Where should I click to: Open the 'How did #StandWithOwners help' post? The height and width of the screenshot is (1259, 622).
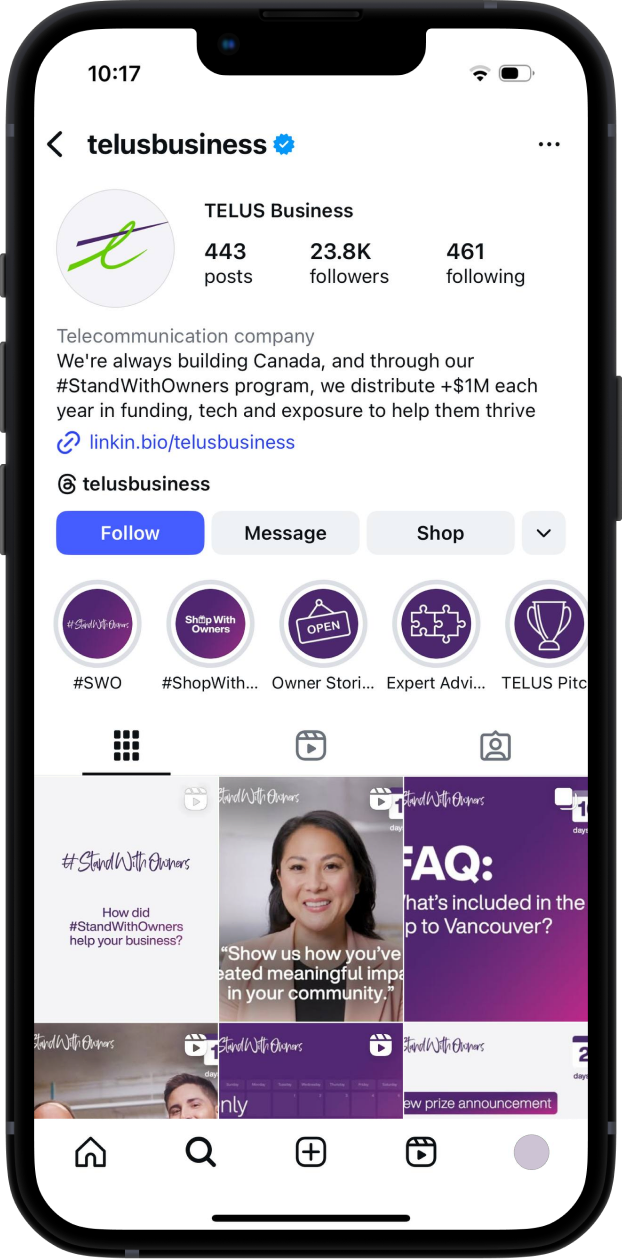(126, 899)
